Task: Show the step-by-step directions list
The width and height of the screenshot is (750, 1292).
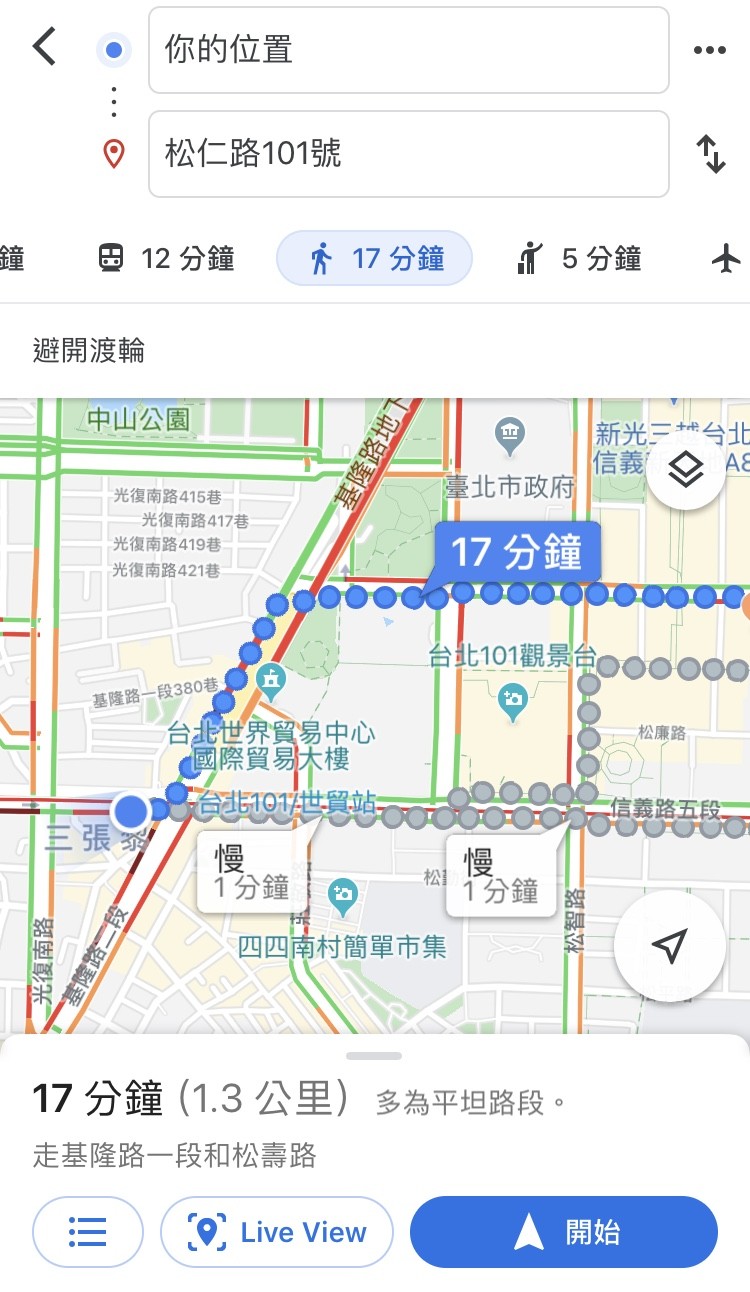Action: pos(88,1232)
